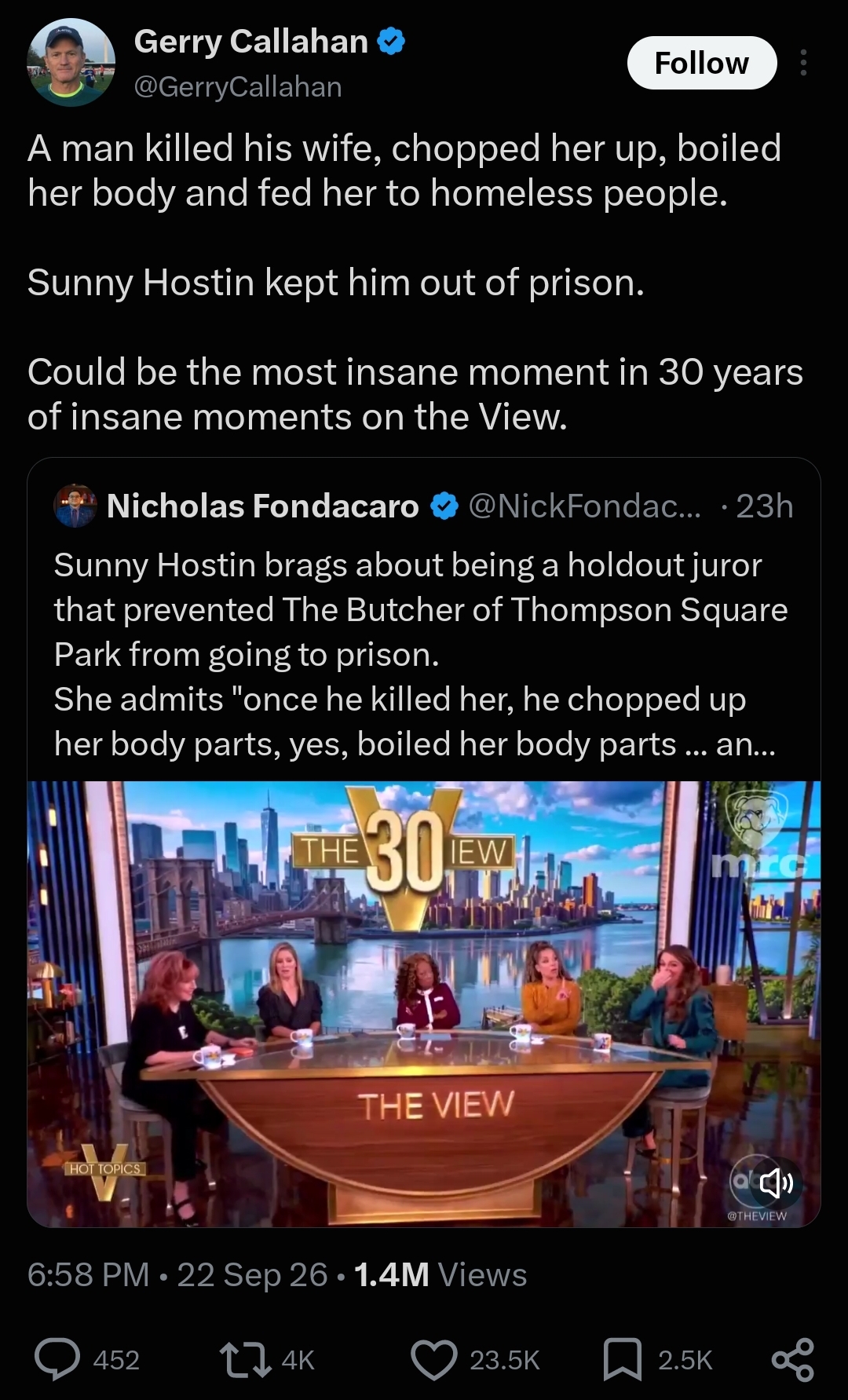Open the overflow menu beside Follow
Screen dimensions: 848x1400
click(x=803, y=63)
